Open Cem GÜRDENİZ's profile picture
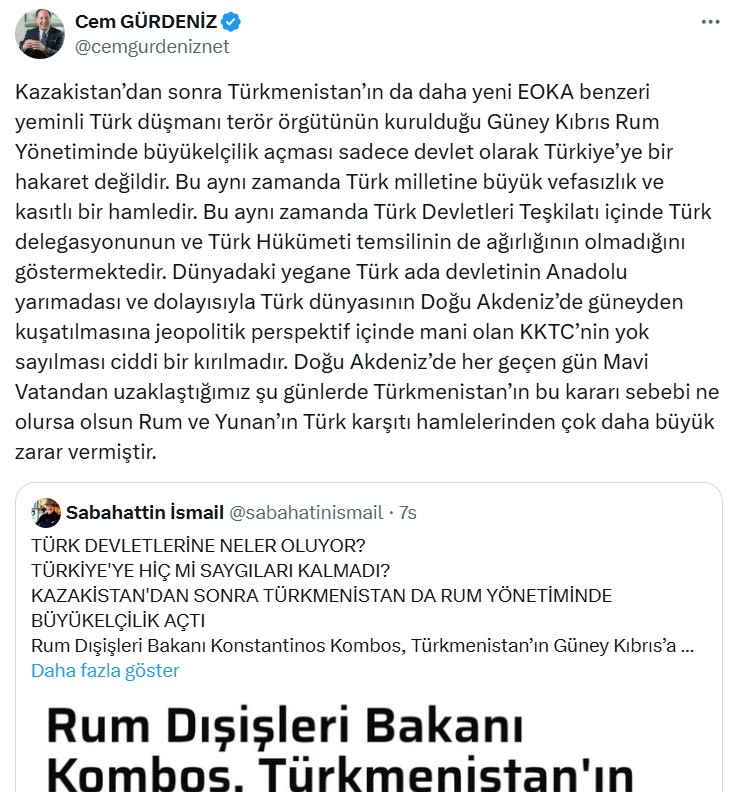The width and height of the screenshot is (730, 792). pyautogui.click(x=40, y=33)
